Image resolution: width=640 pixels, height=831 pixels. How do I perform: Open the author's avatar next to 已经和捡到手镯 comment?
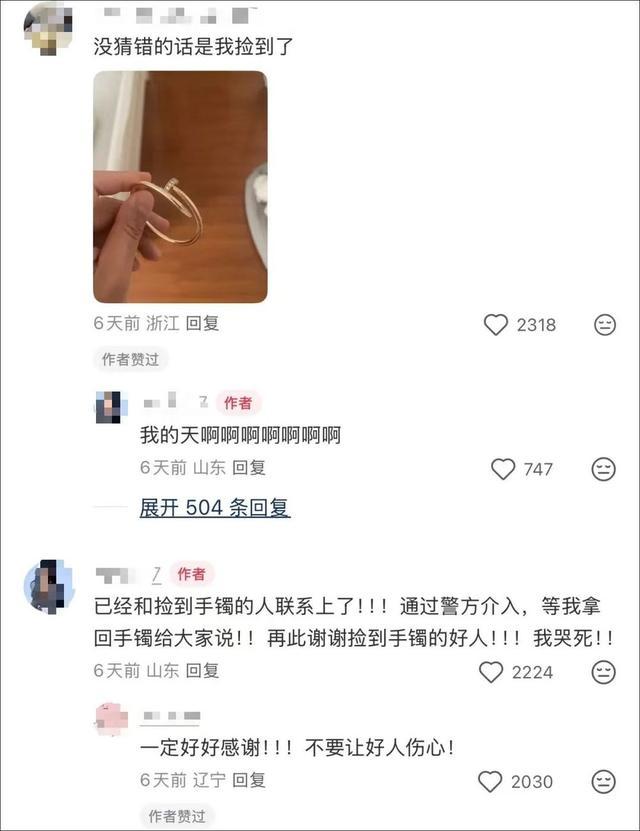point(49,586)
